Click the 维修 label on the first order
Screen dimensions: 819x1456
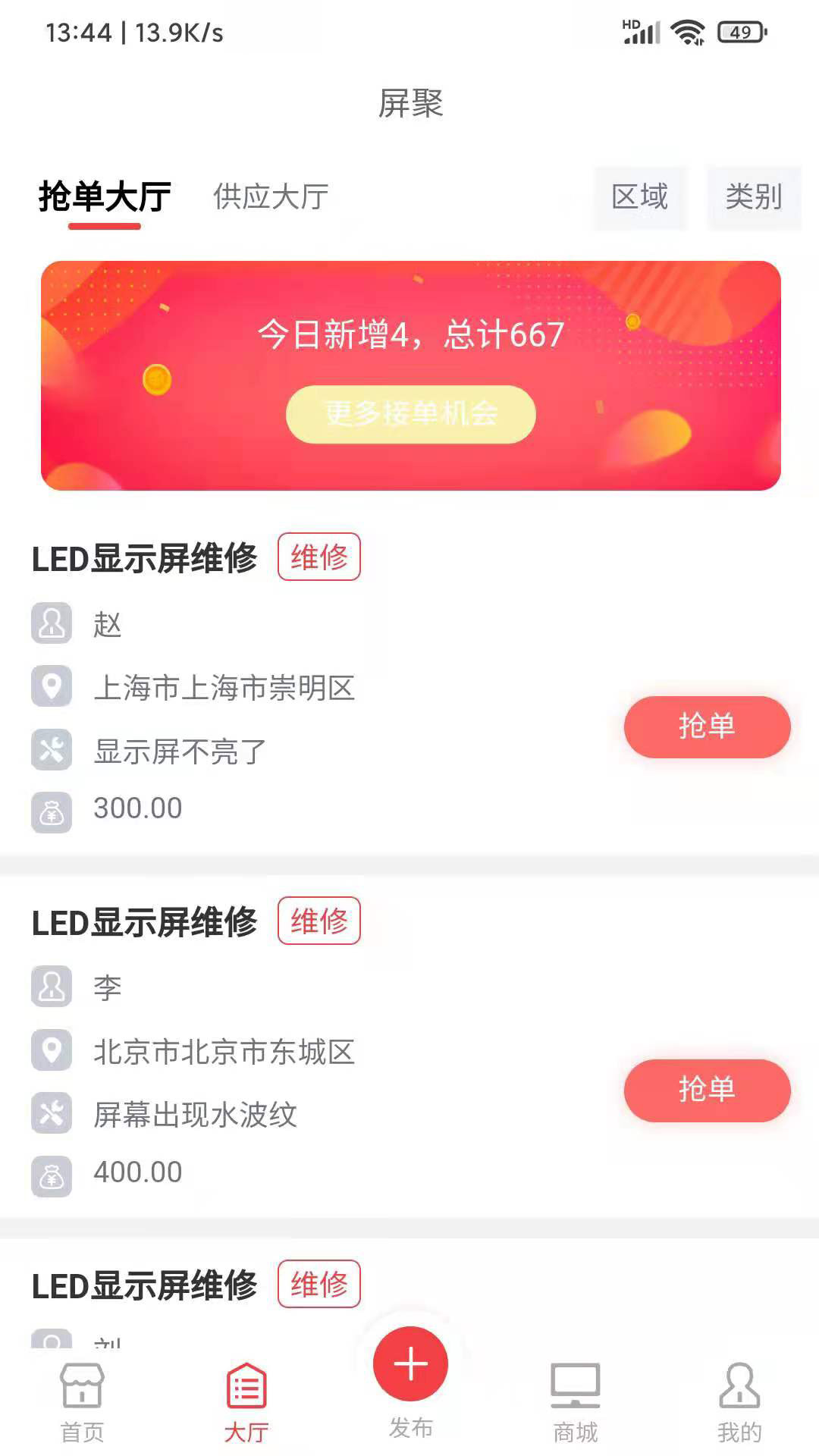point(319,557)
